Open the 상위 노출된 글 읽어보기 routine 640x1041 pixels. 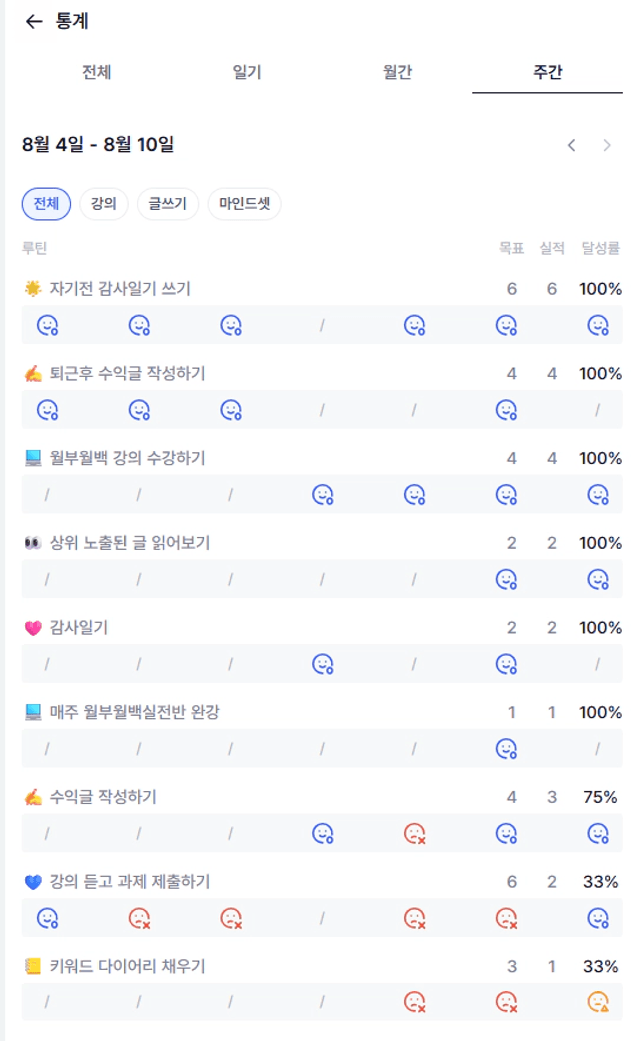click(130, 543)
